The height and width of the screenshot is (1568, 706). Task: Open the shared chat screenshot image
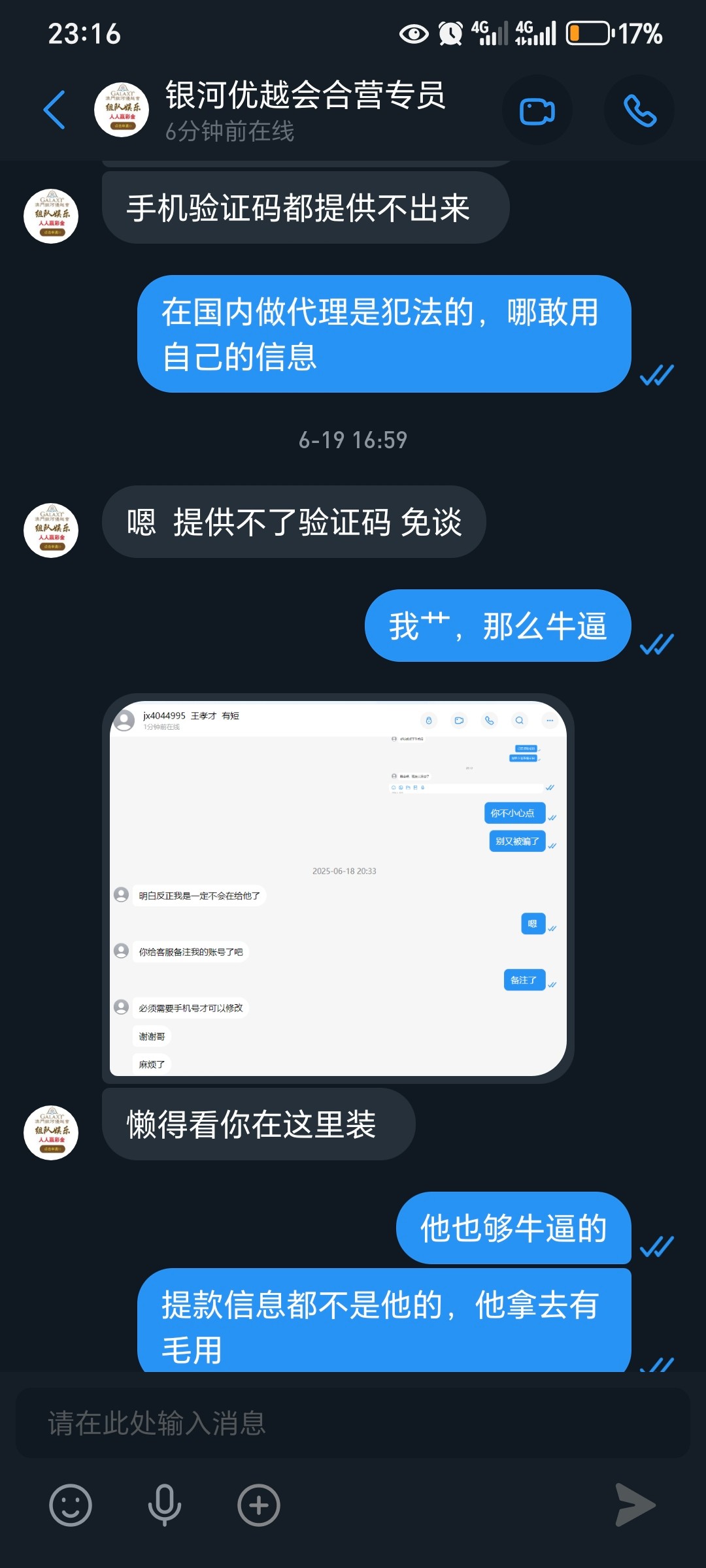tap(338, 888)
